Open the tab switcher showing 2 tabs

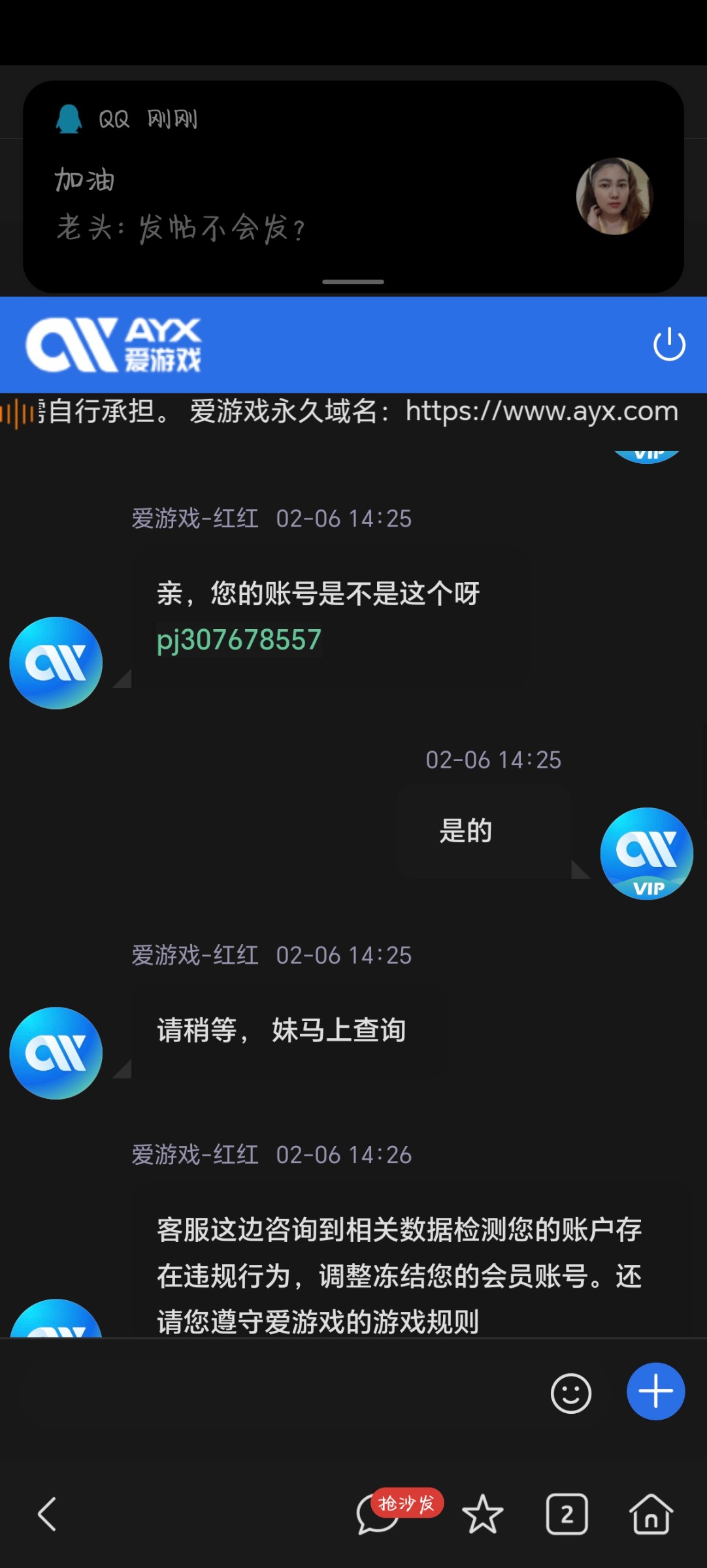click(567, 1514)
